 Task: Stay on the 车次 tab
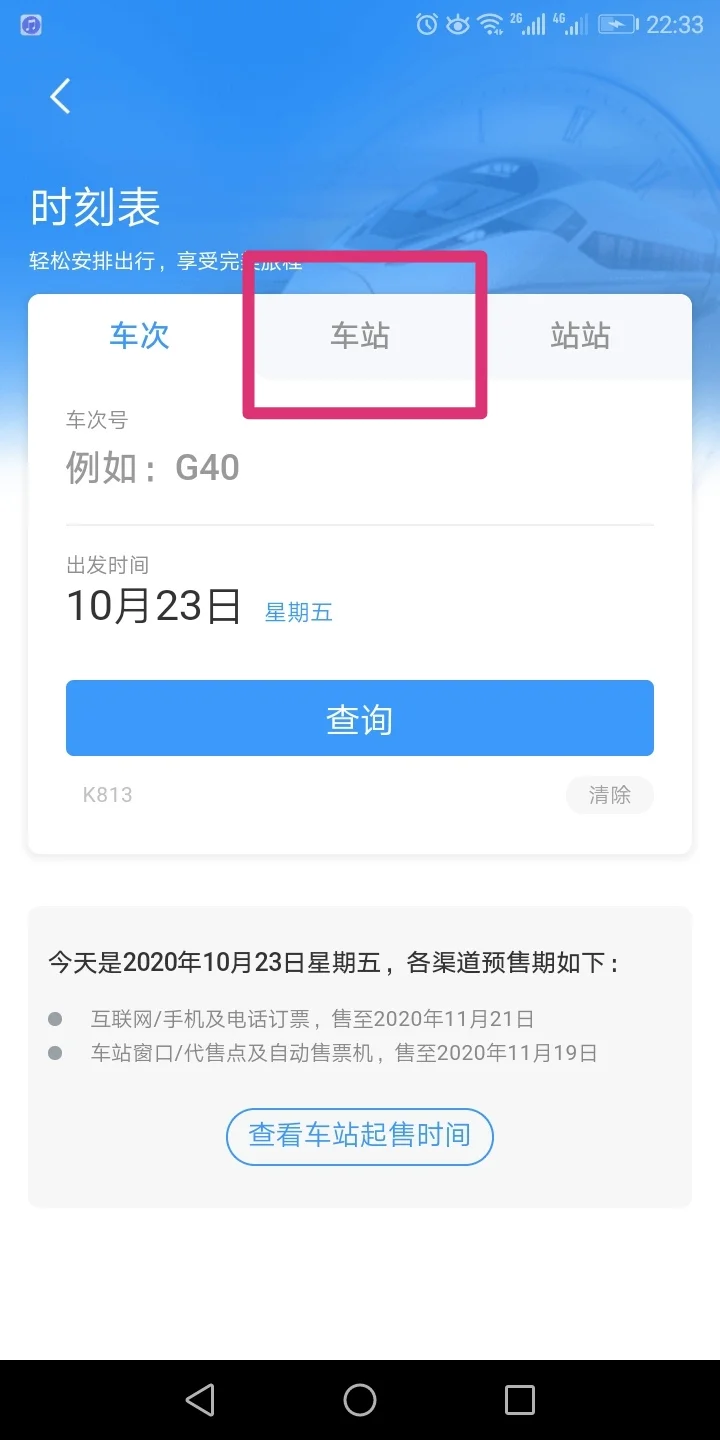(x=139, y=336)
